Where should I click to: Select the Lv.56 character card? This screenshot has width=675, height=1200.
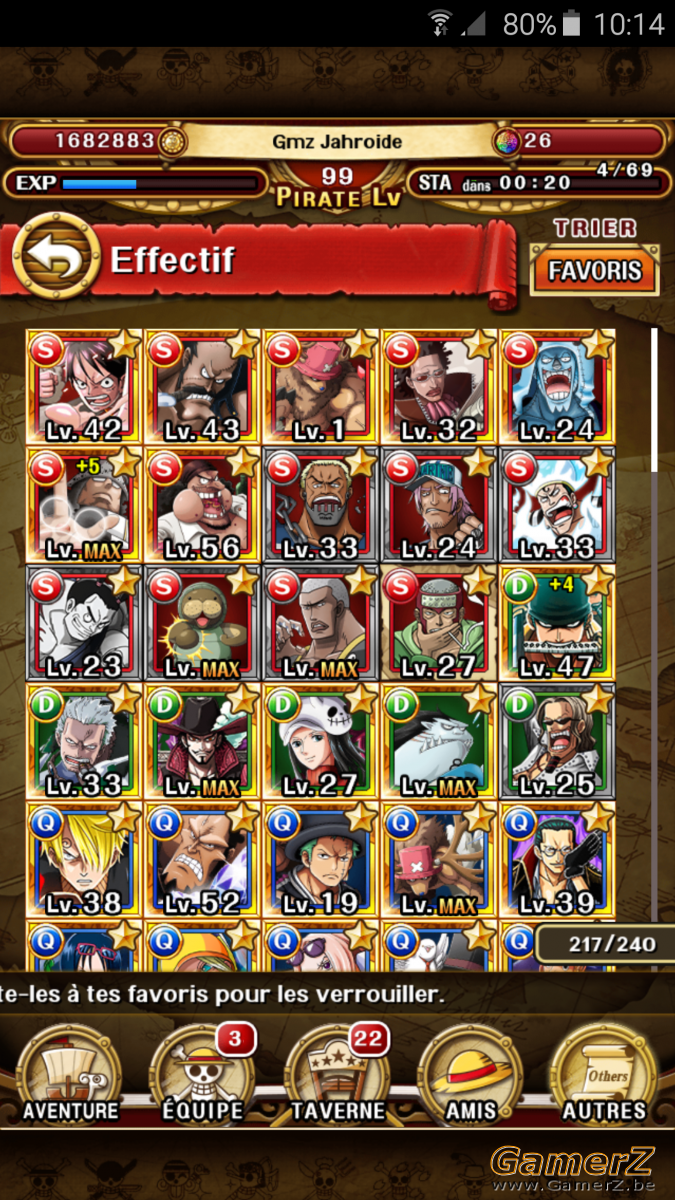tap(203, 506)
